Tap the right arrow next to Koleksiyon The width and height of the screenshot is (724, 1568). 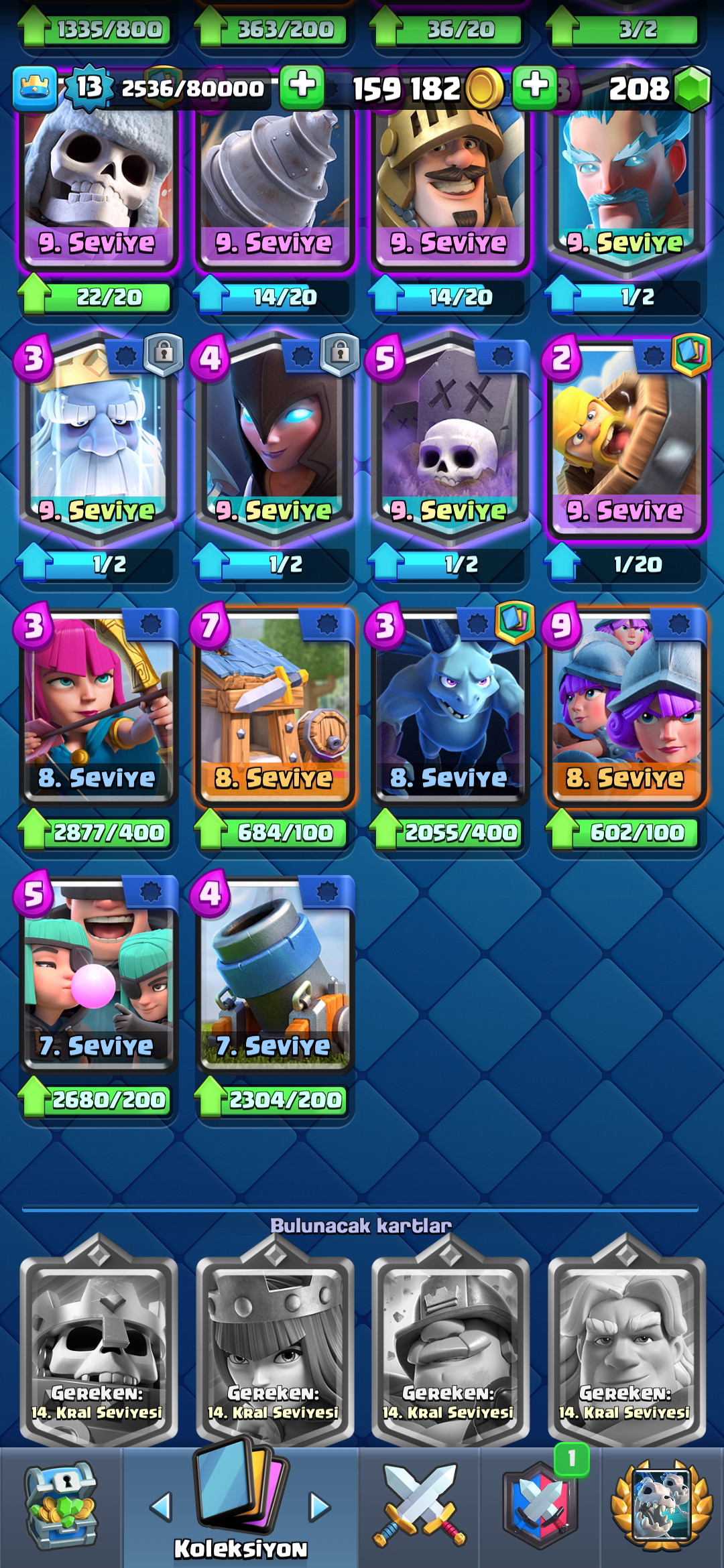click(x=320, y=1506)
